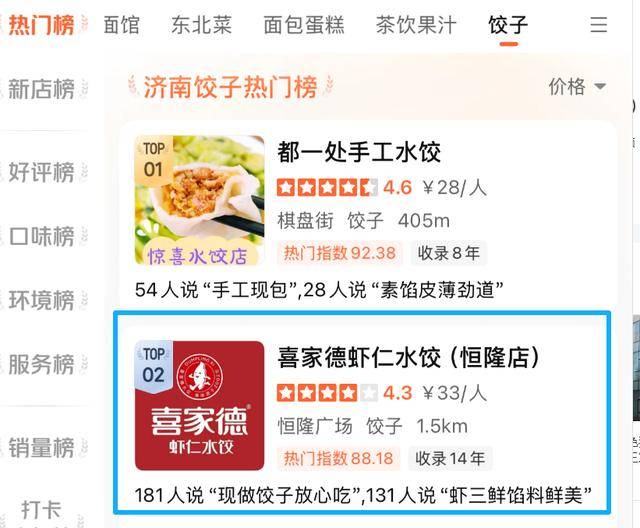This screenshot has width=640, height=528.
Task: Select 口味榜 in side menu
Action: pos(41,236)
